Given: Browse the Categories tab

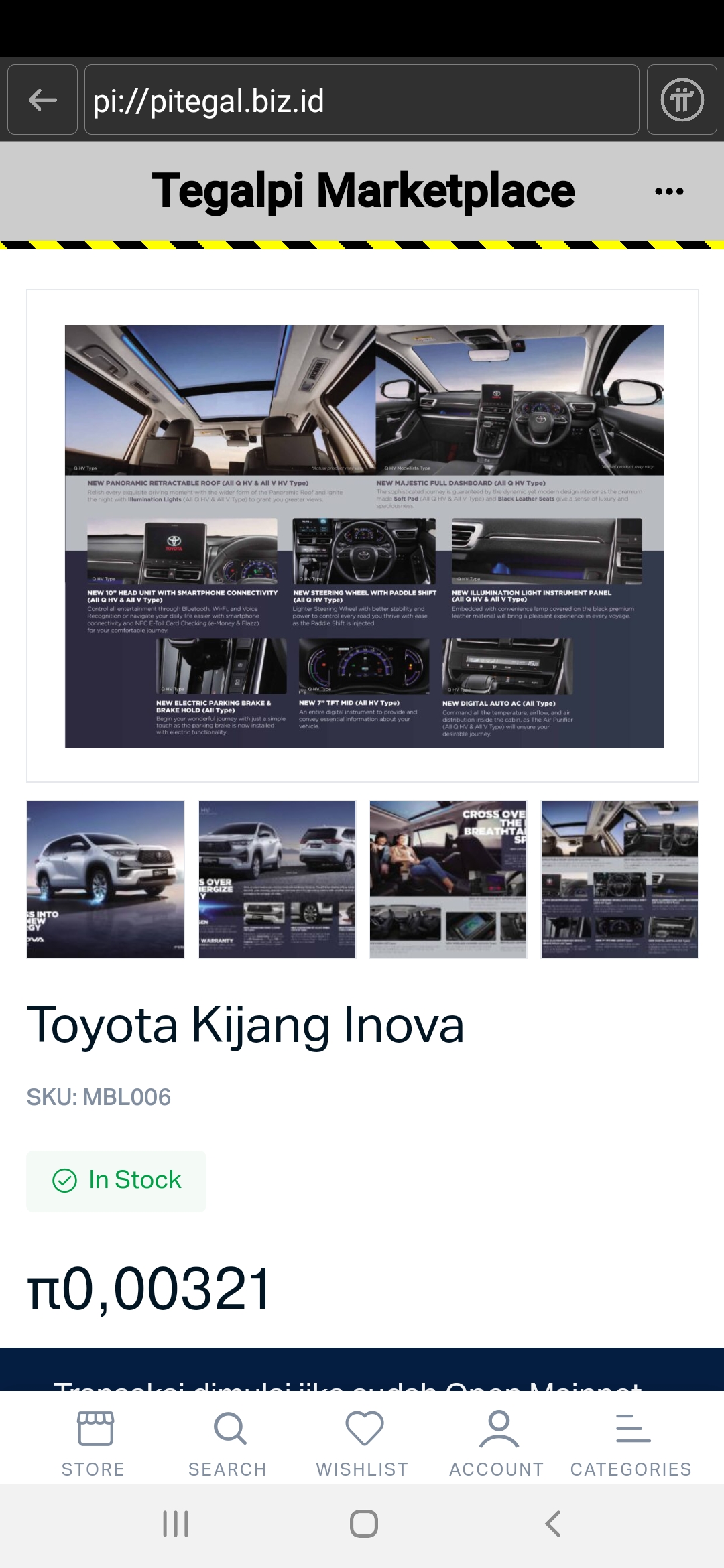Looking at the screenshot, I should pos(631,1442).
